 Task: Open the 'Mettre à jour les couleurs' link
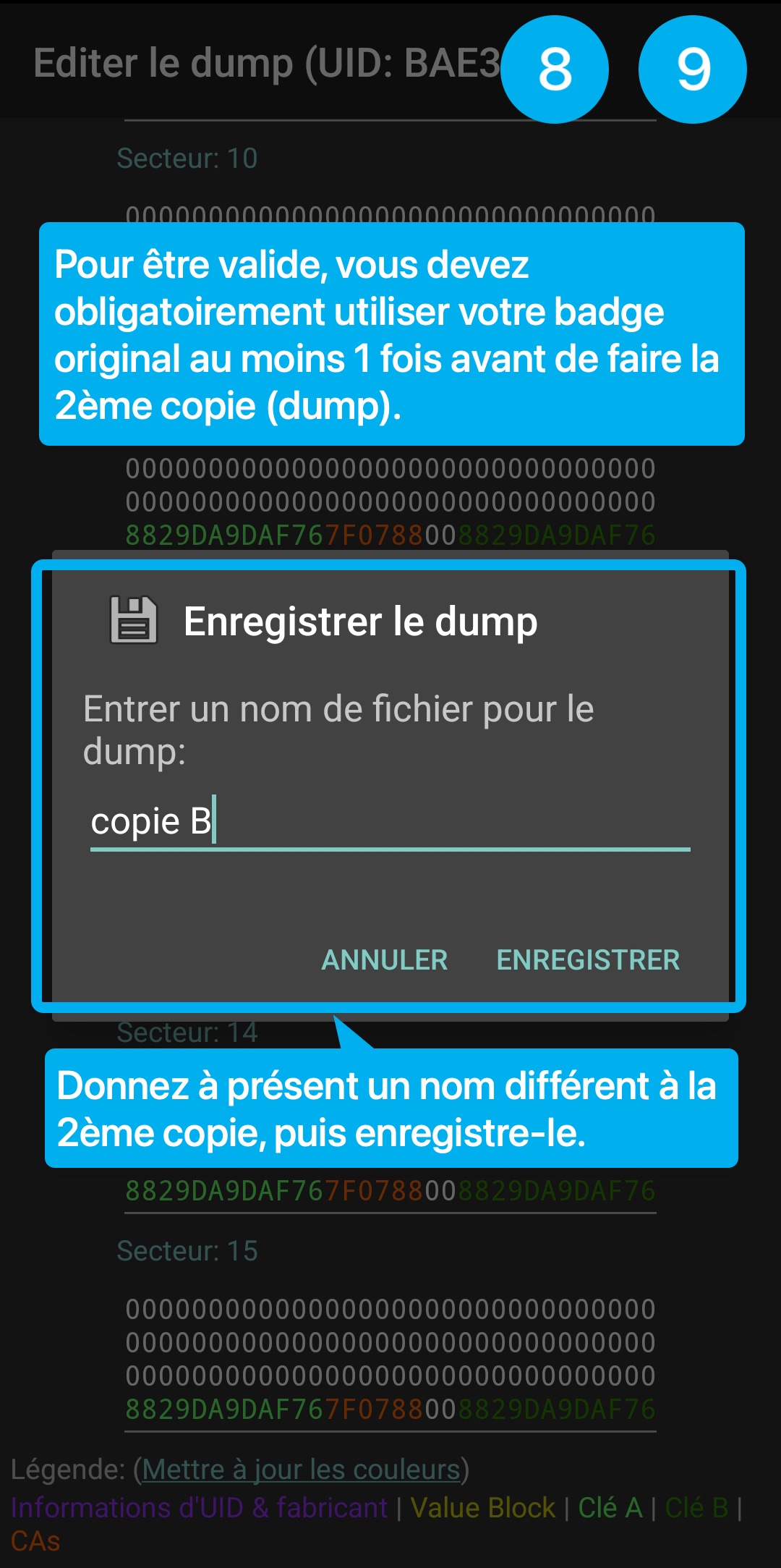coord(301,1469)
